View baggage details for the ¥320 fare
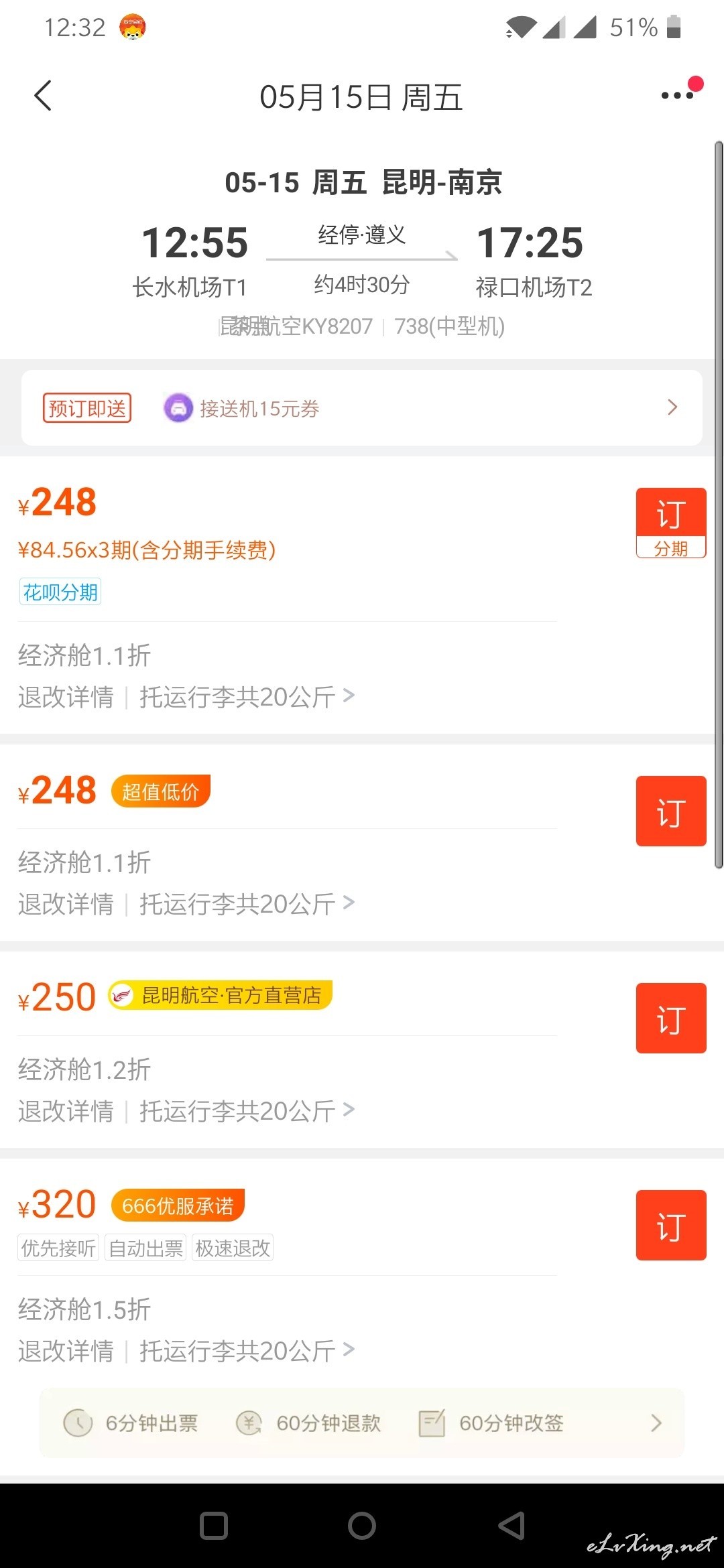The image size is (724, 1568). click(247, 1351)
